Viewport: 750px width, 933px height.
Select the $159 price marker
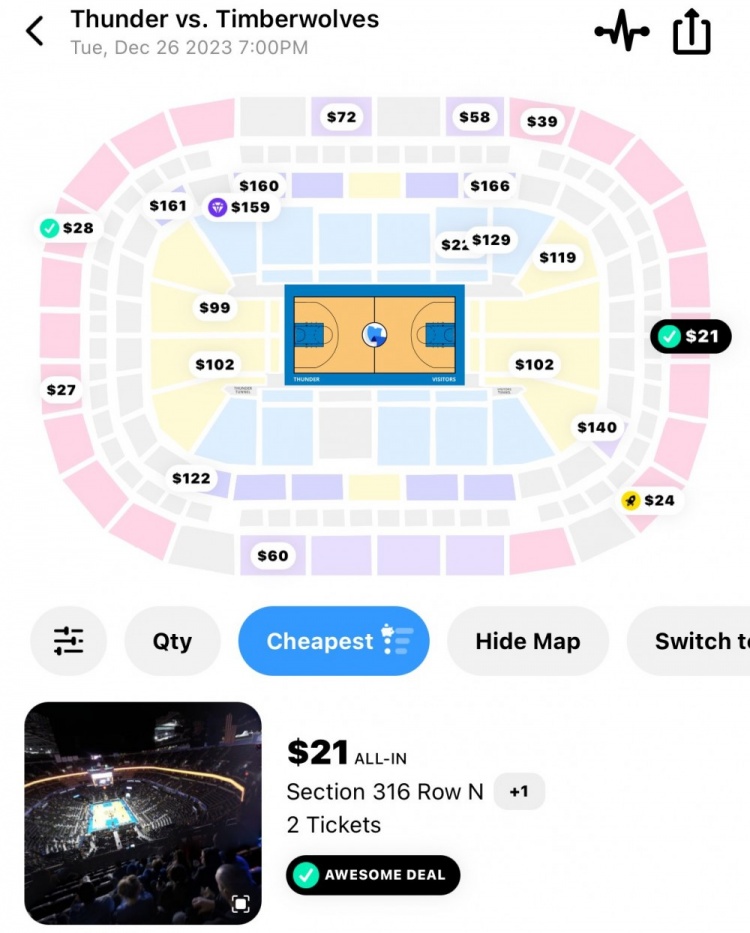[240, 207]
